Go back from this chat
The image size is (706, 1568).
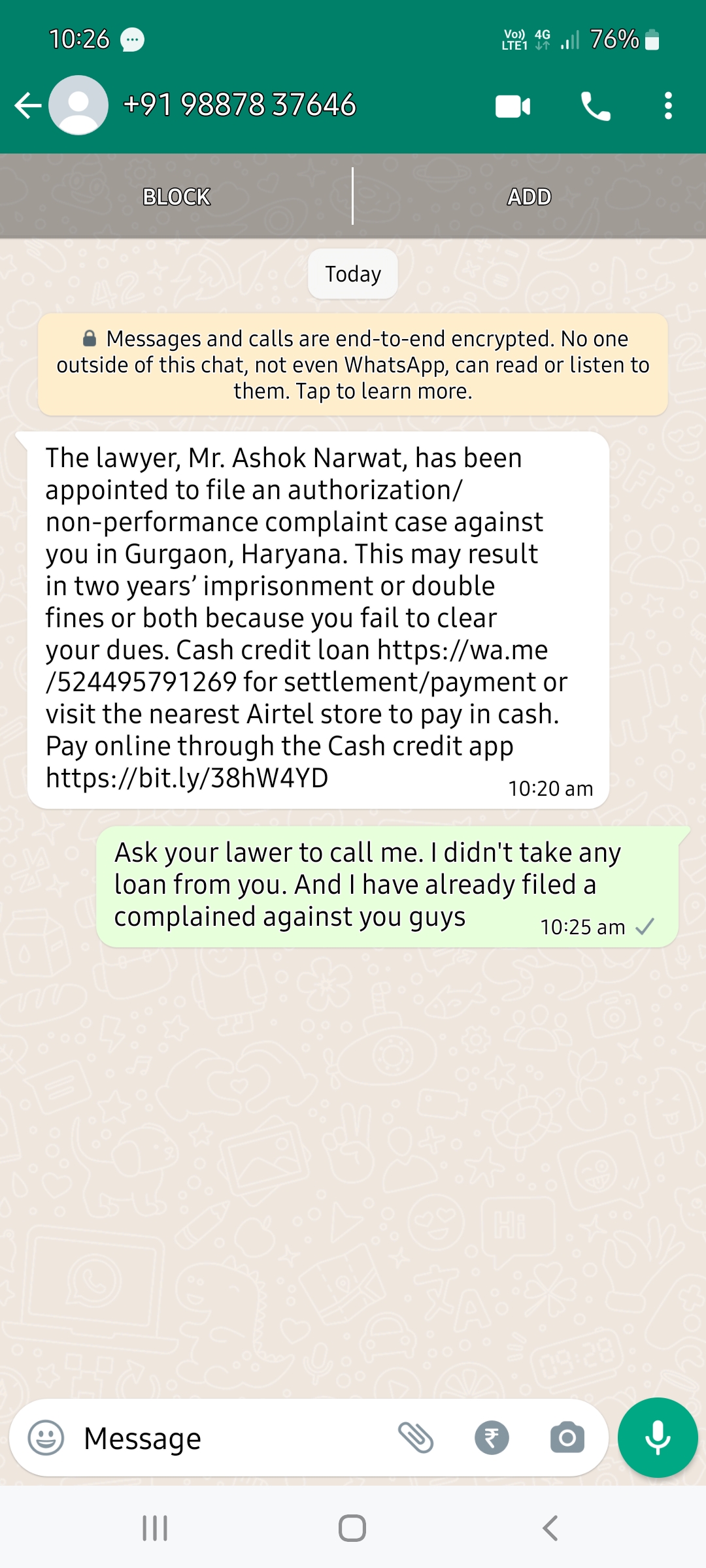coord(27,105)
